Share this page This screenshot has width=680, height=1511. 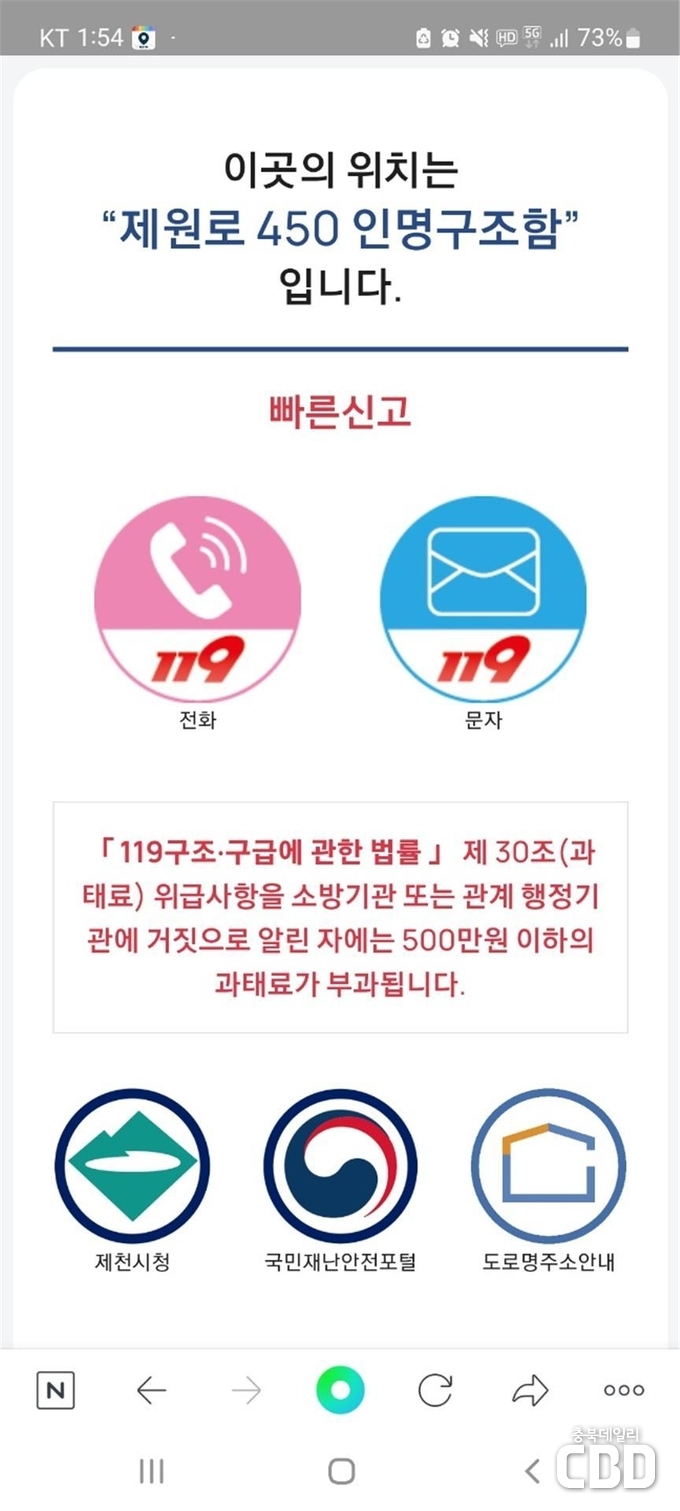(x=530, y=1390)
